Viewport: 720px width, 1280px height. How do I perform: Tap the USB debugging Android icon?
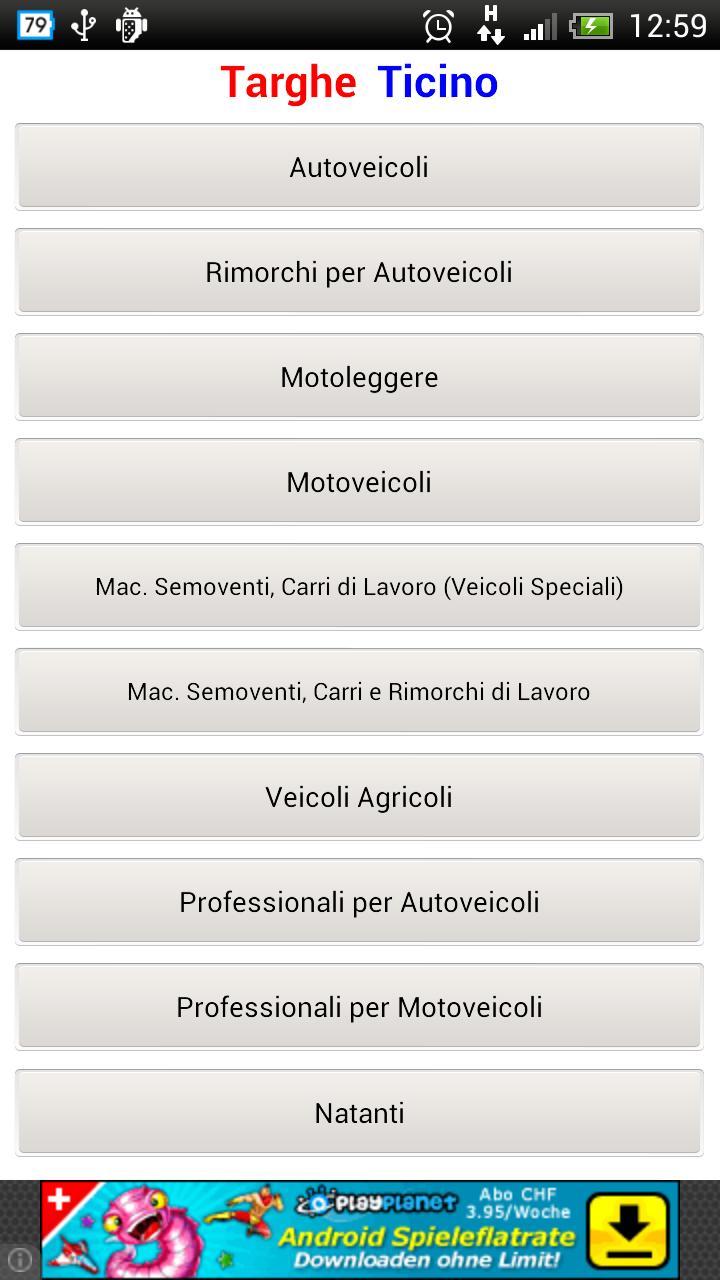pyautogui.click(x=130, y=24)
